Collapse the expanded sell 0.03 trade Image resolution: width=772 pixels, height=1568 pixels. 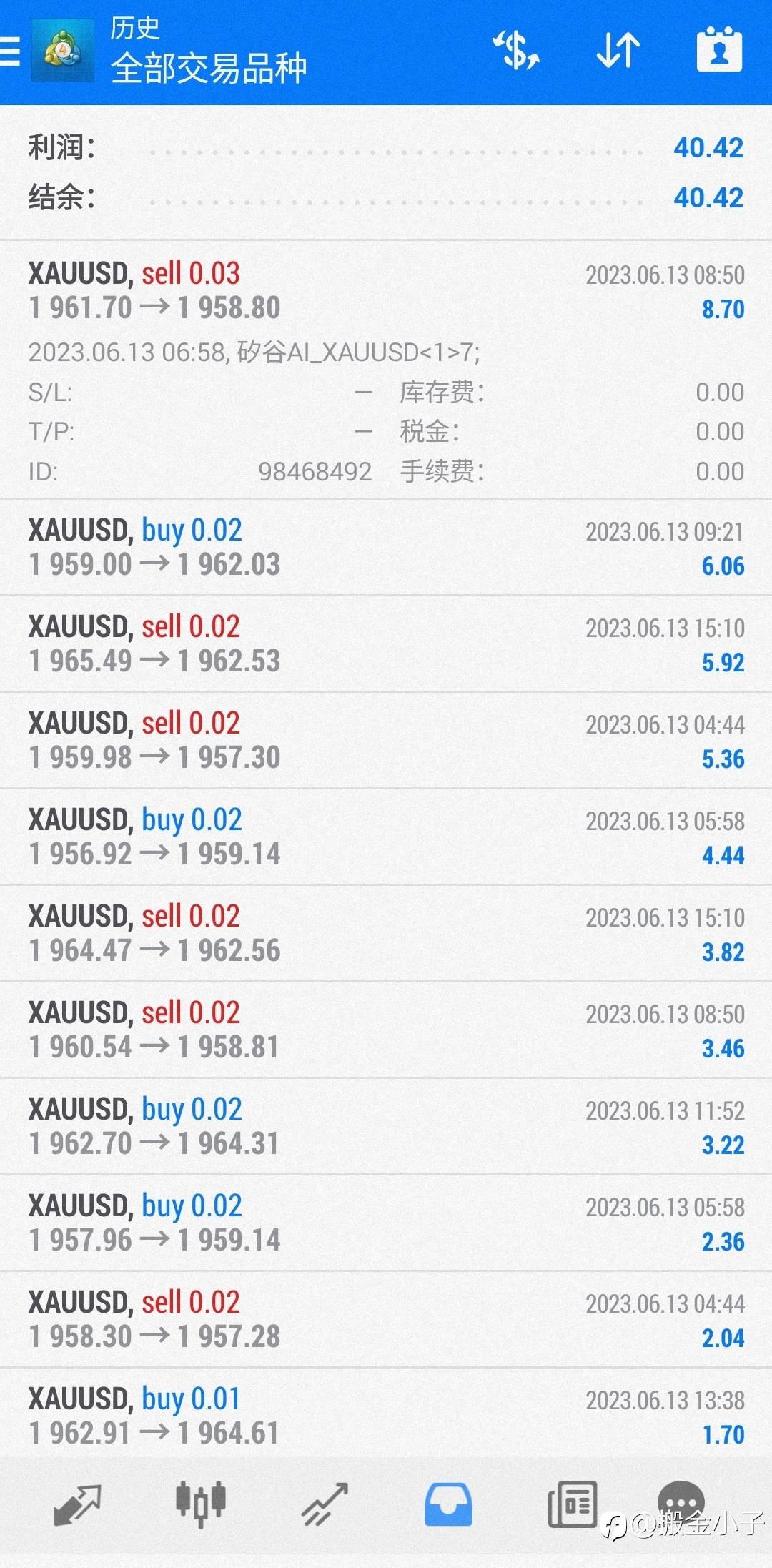(386, 370)
